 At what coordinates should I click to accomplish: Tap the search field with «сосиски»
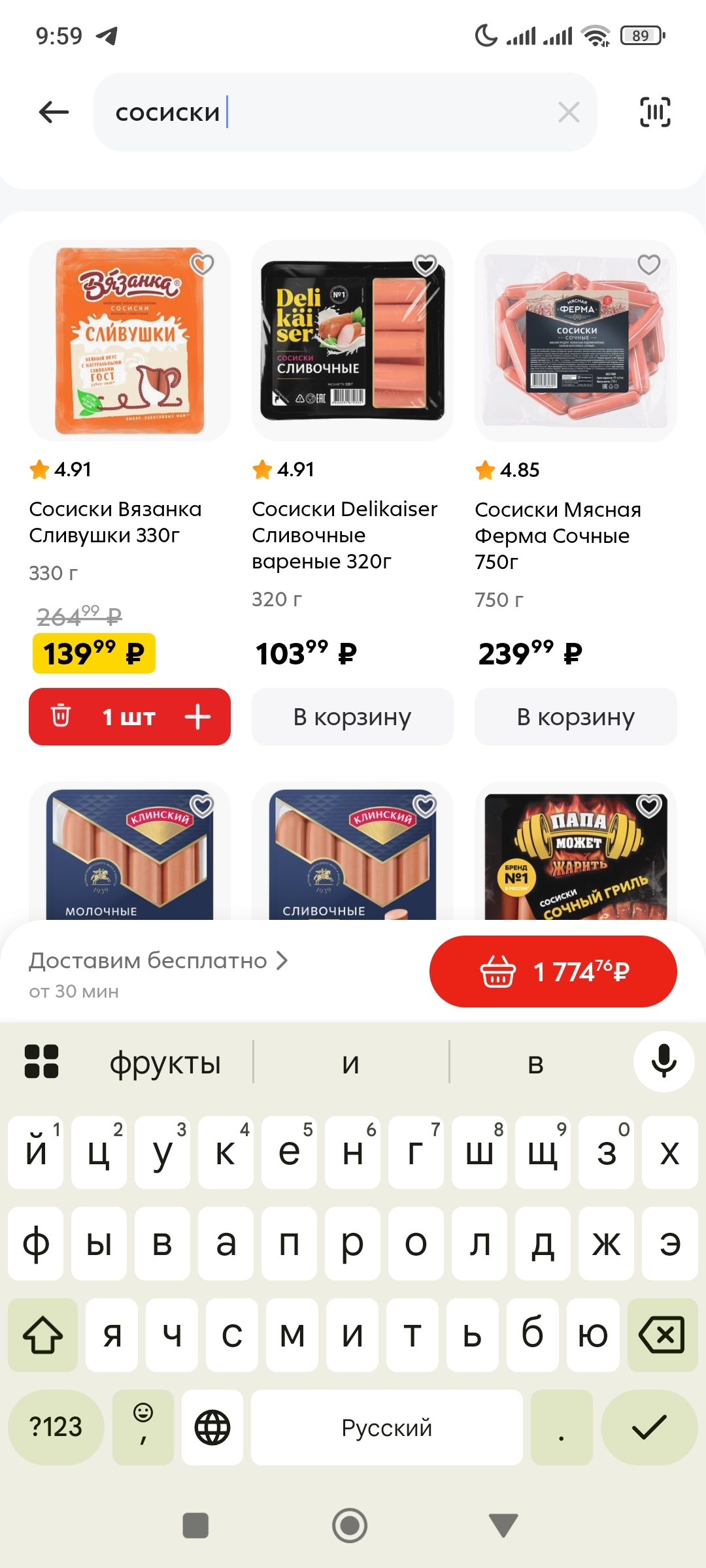tap(327, 112)
